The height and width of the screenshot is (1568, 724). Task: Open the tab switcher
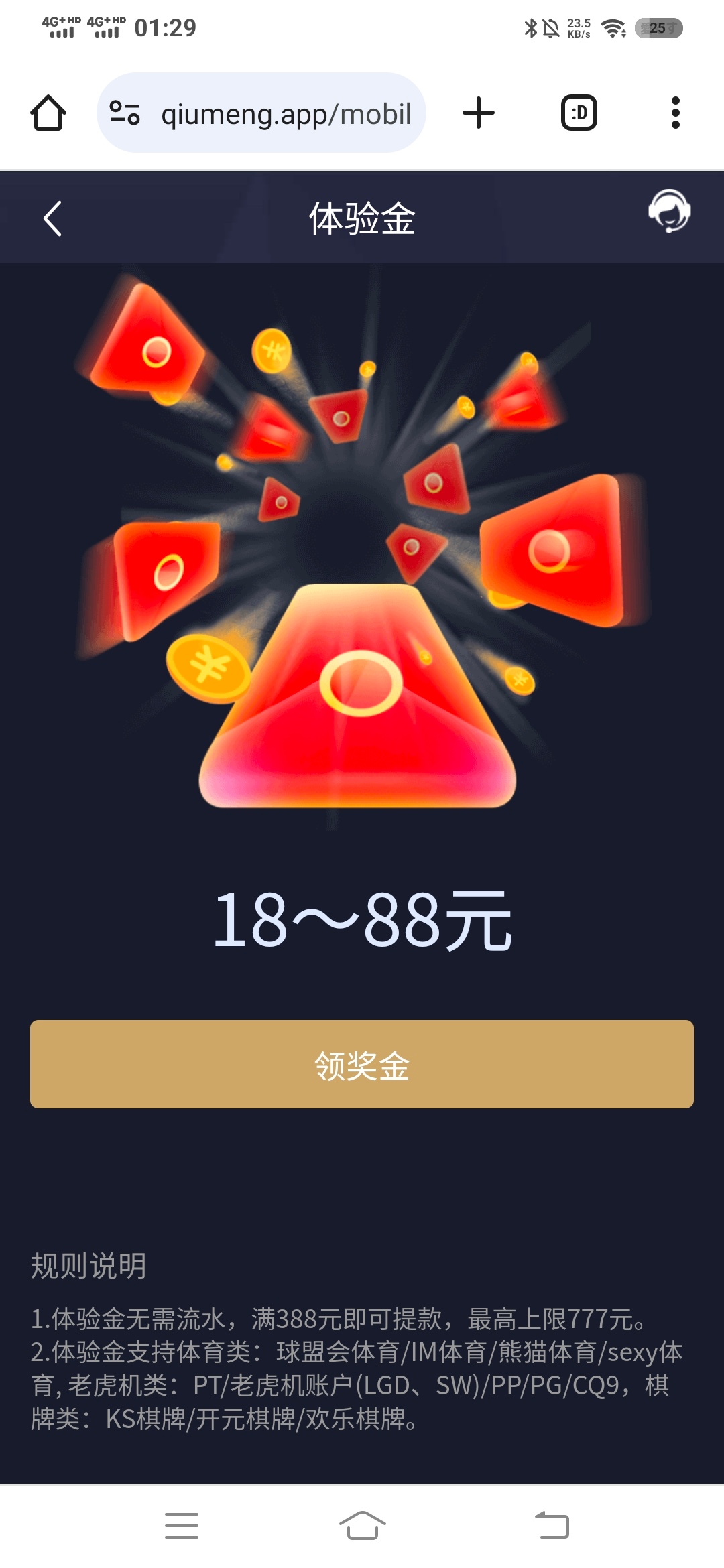tap(579, 113)
